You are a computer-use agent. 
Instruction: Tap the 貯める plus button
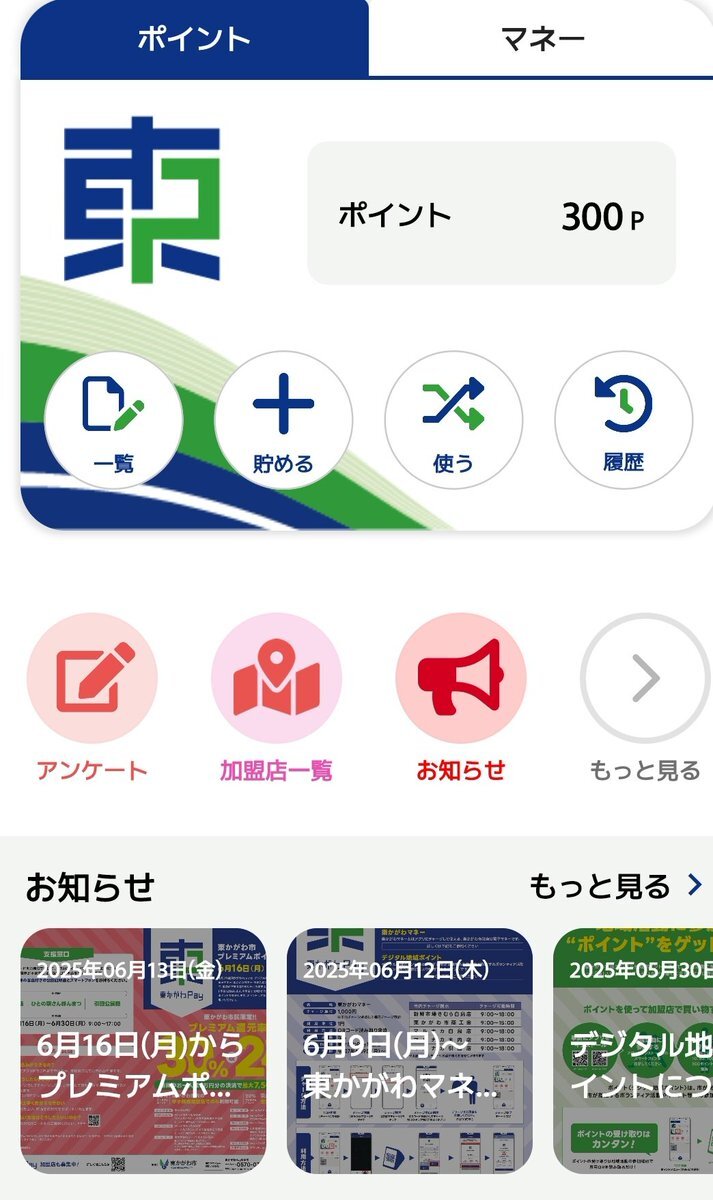[284, 420]
